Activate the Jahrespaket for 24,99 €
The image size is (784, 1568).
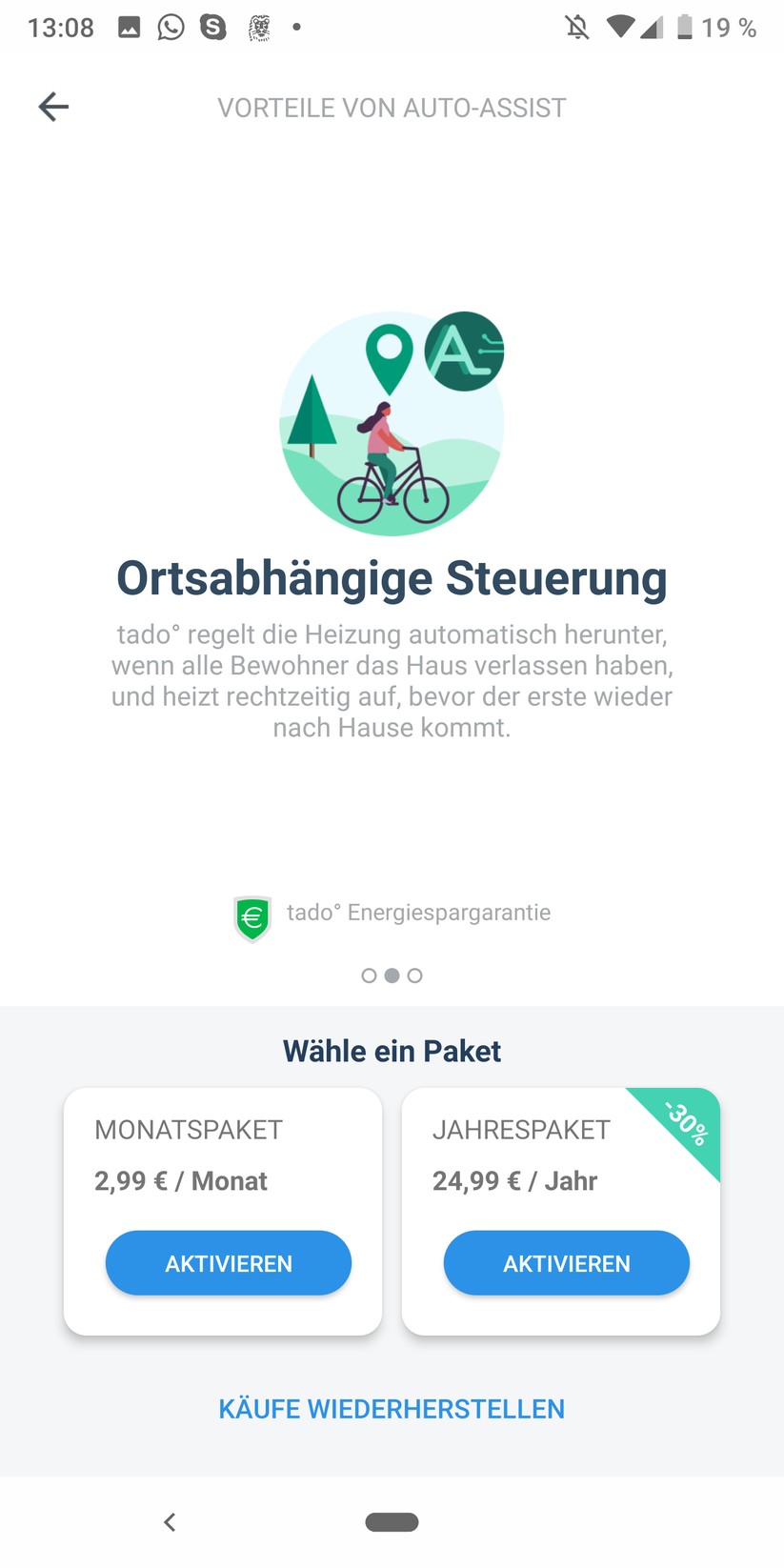point(566,1263)
